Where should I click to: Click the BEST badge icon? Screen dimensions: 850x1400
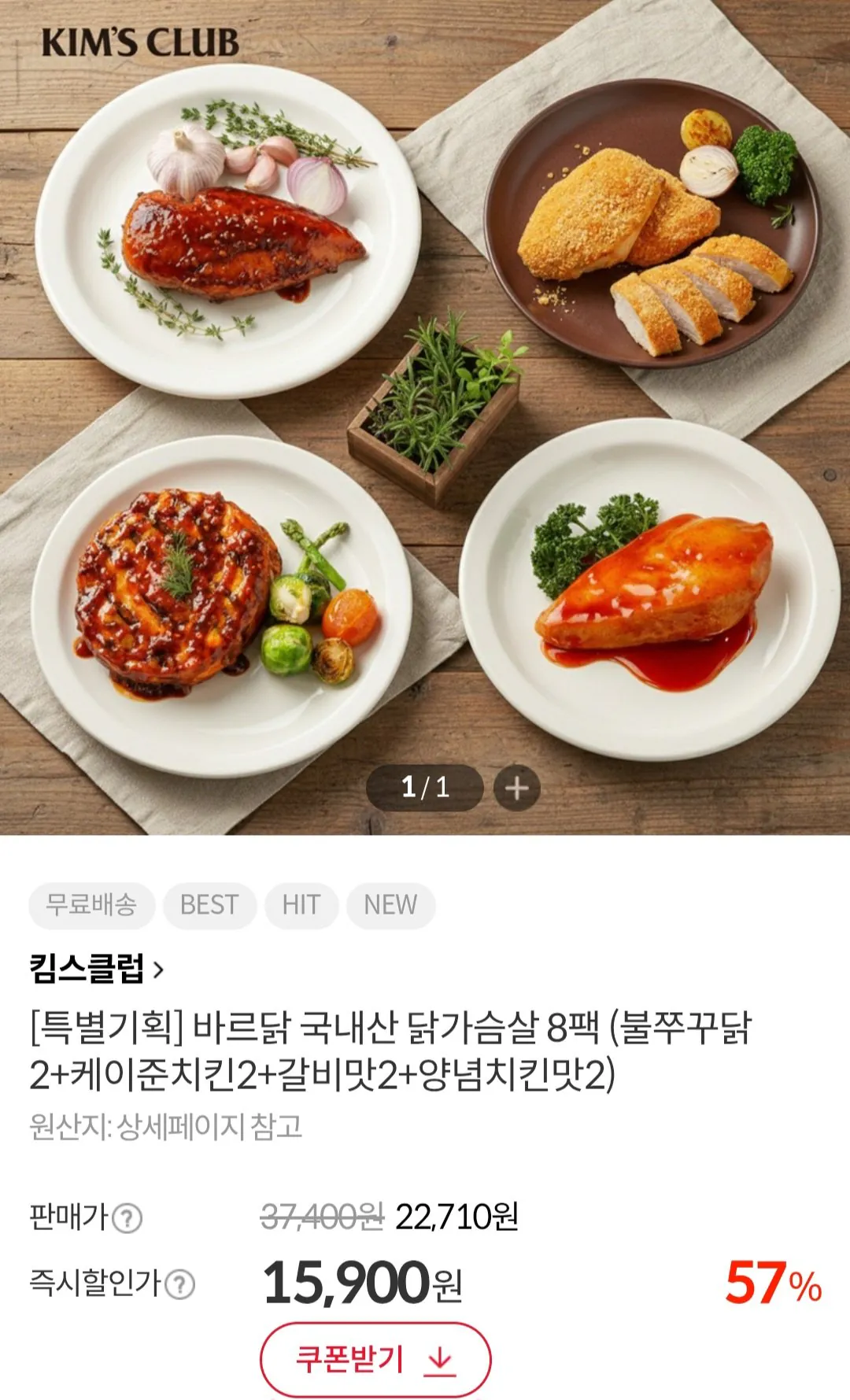coord(209,905)
